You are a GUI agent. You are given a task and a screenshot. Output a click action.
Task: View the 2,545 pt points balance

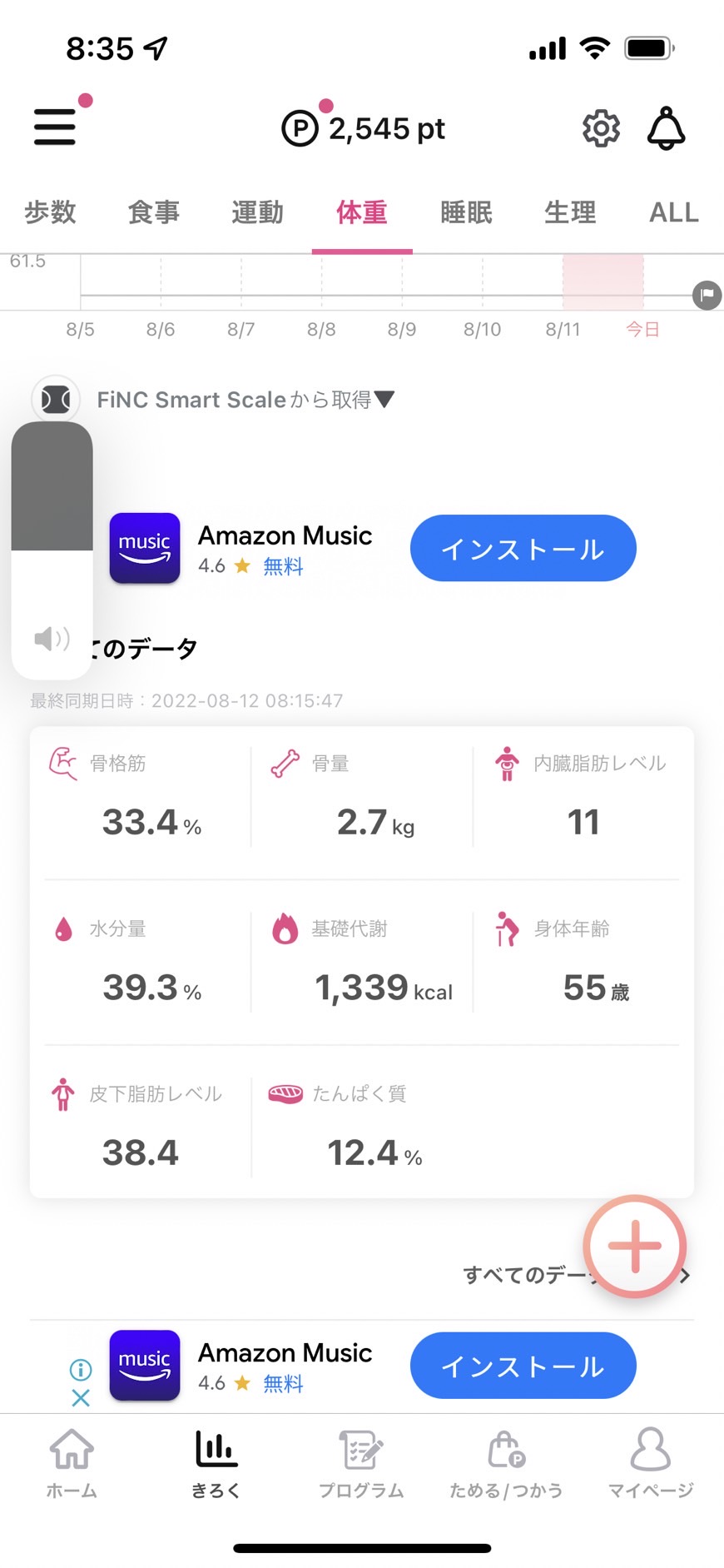(364, 128)
